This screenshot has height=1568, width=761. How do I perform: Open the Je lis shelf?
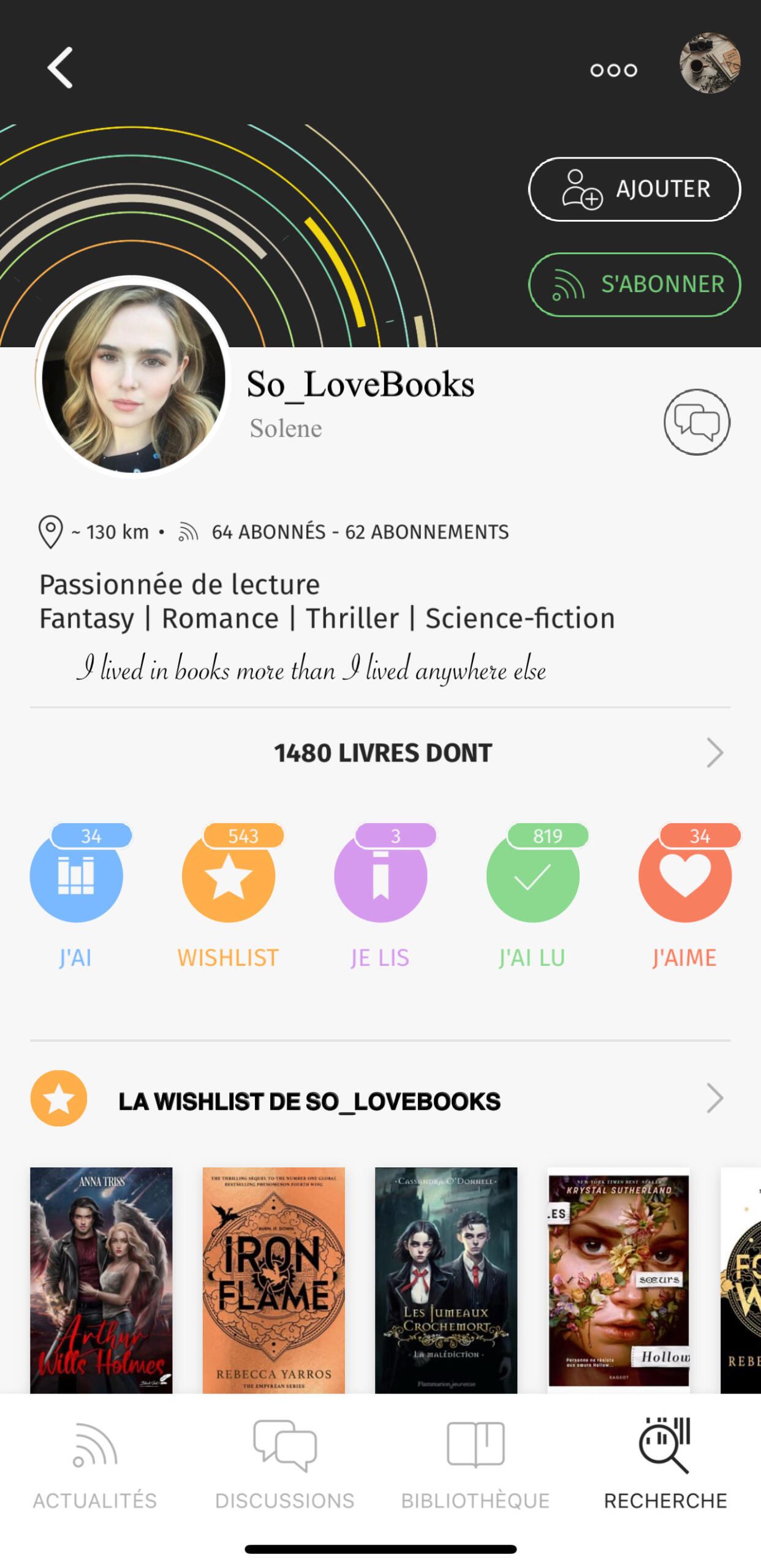(380, 876)
